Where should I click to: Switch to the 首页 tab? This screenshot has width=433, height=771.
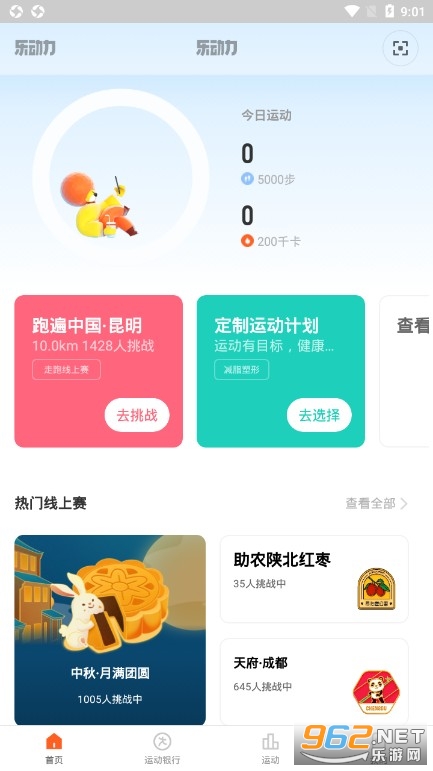point(54,748)
